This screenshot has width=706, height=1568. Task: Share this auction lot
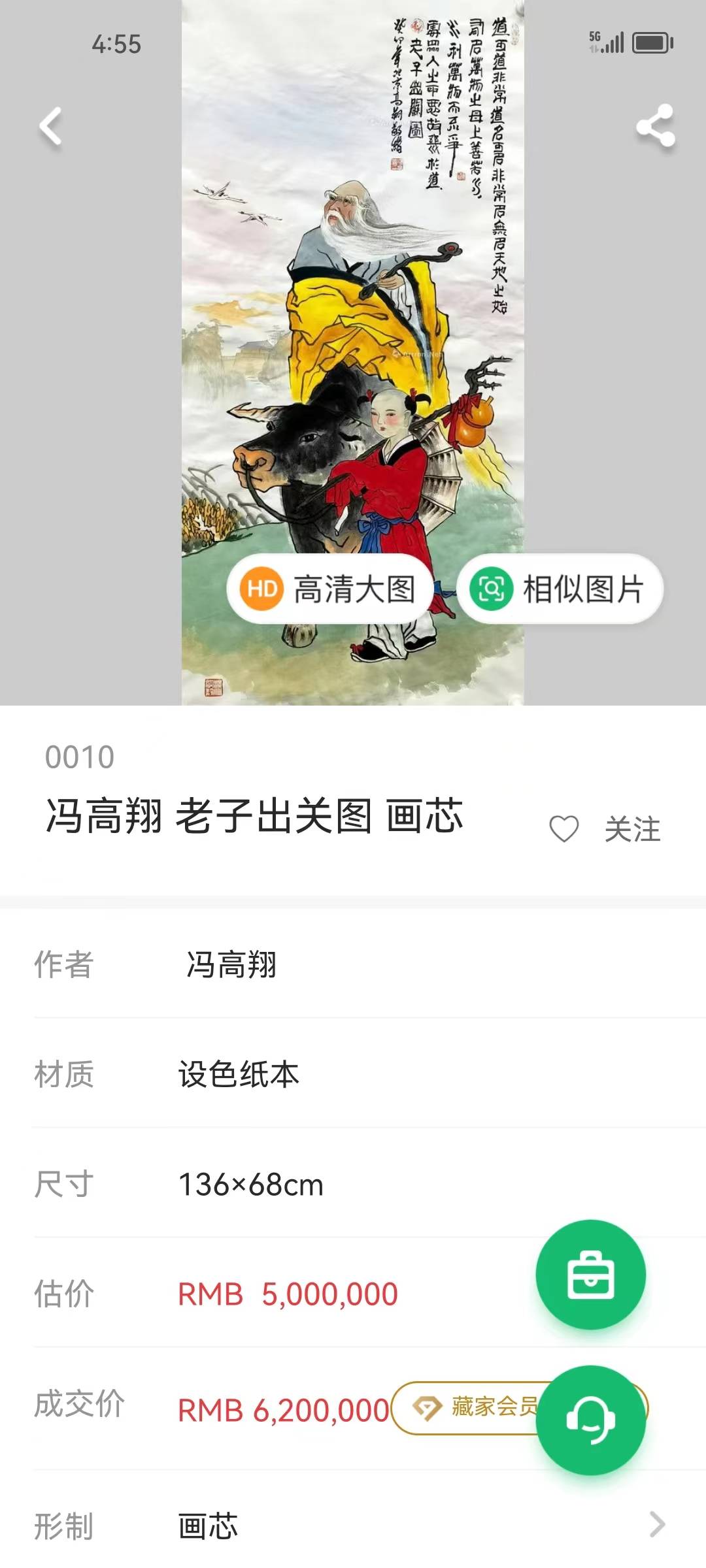click(656, 125)
